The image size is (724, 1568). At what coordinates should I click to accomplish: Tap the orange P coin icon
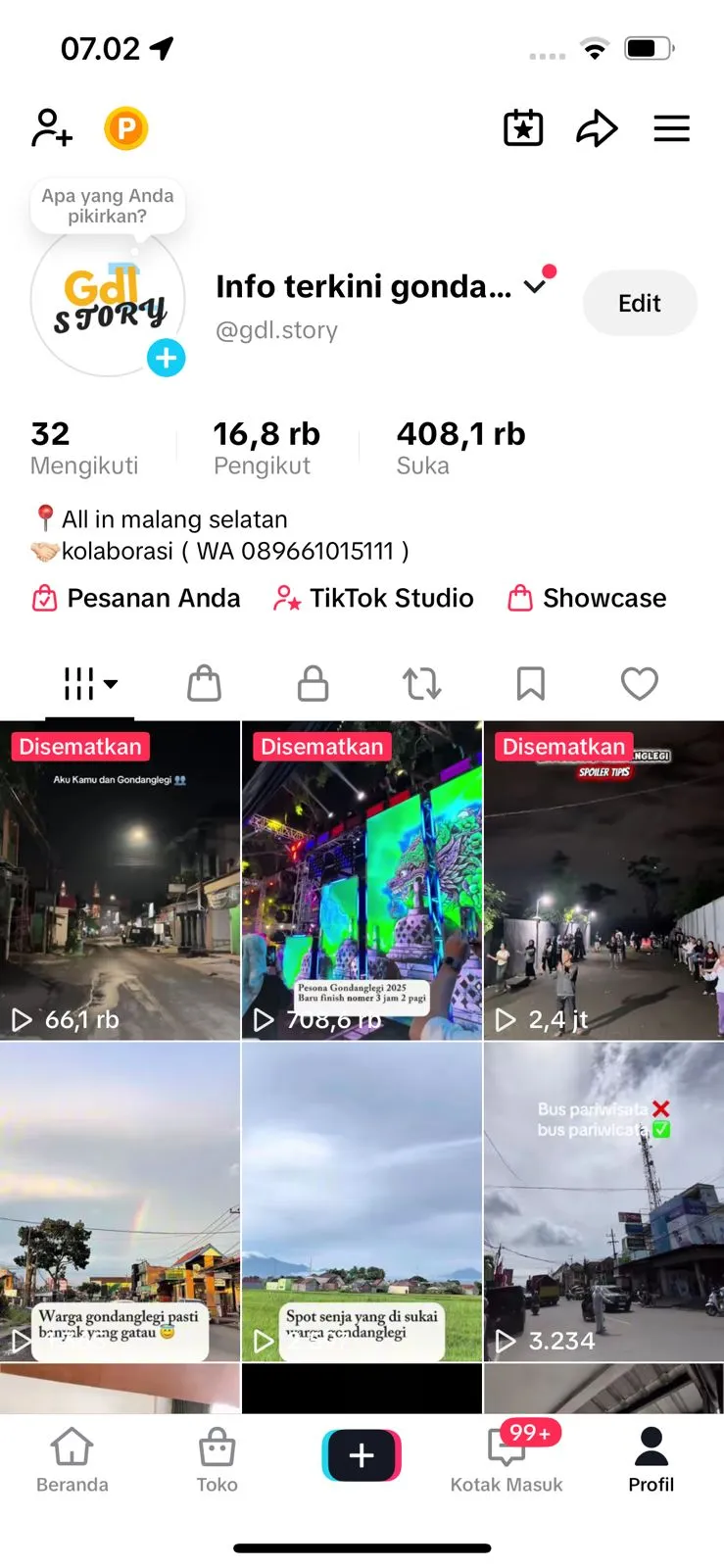[126, 128]
